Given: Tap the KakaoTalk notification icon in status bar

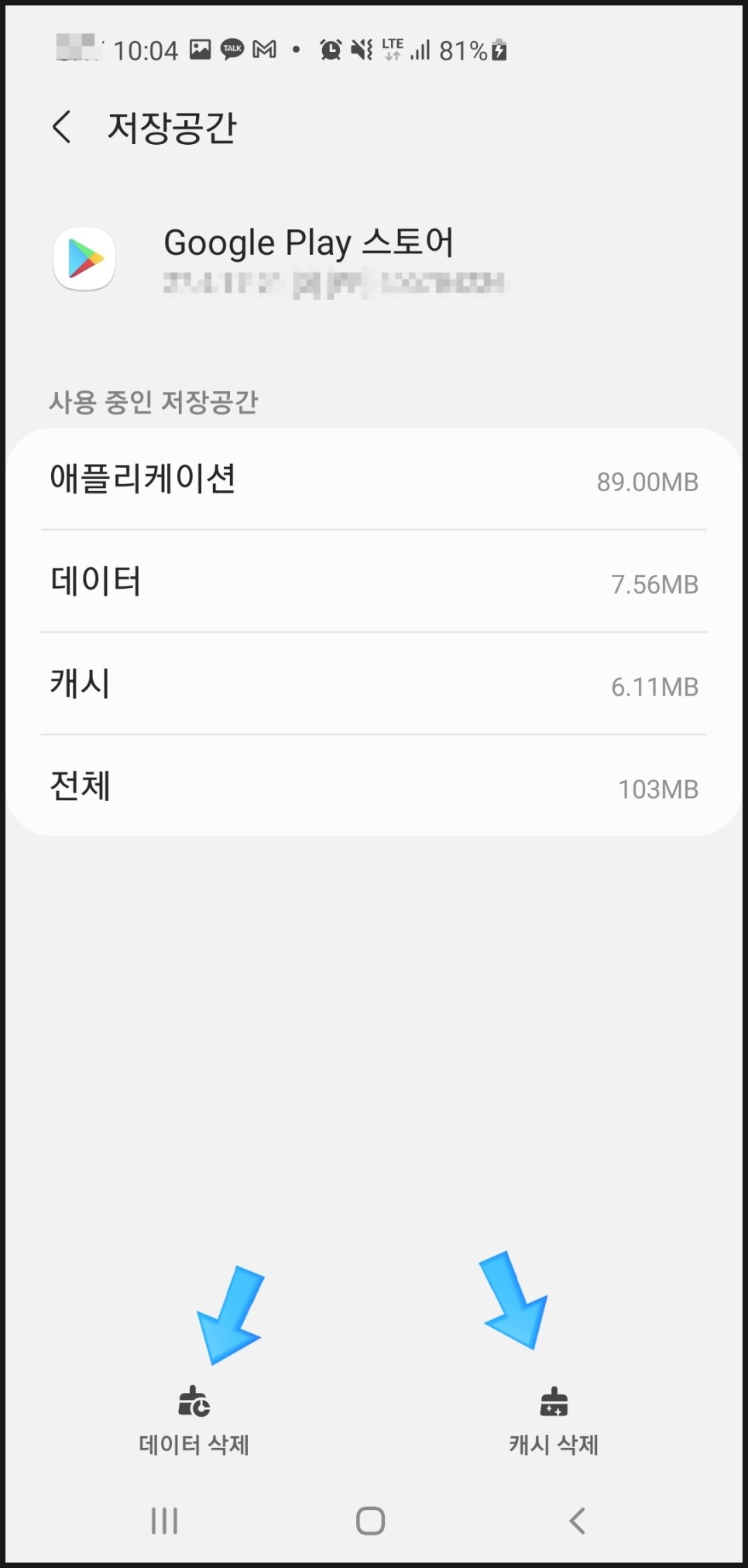Looking at the screenshot, I should [233, 50].
